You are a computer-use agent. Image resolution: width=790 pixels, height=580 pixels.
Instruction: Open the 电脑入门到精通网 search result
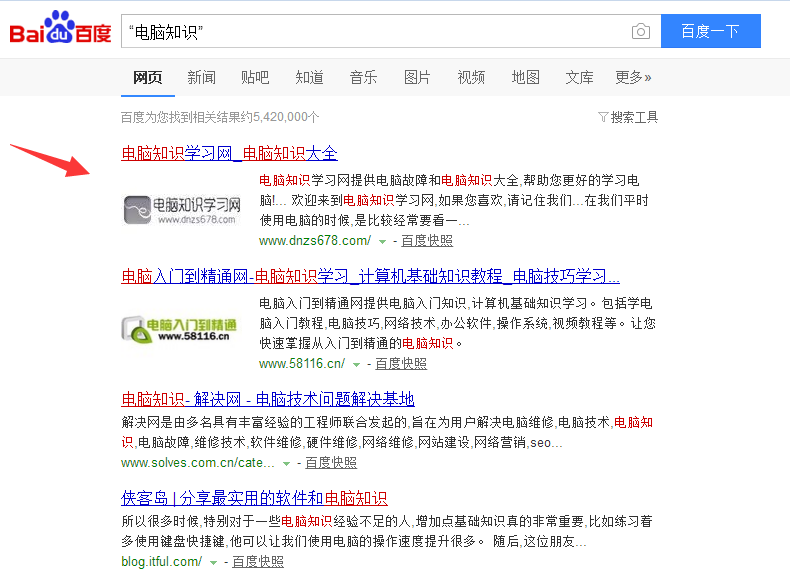coord(370,276)
